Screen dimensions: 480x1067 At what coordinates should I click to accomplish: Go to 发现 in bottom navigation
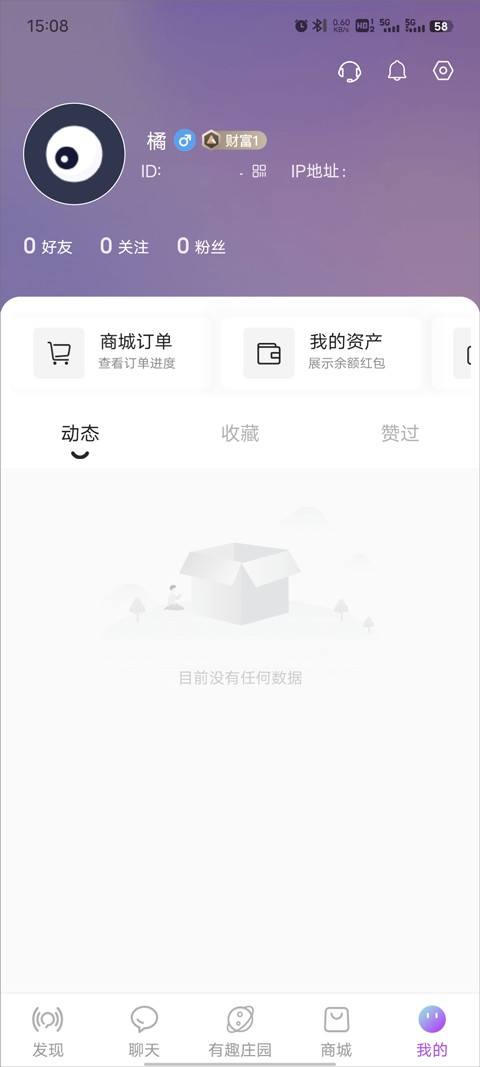click(48, 1032)
